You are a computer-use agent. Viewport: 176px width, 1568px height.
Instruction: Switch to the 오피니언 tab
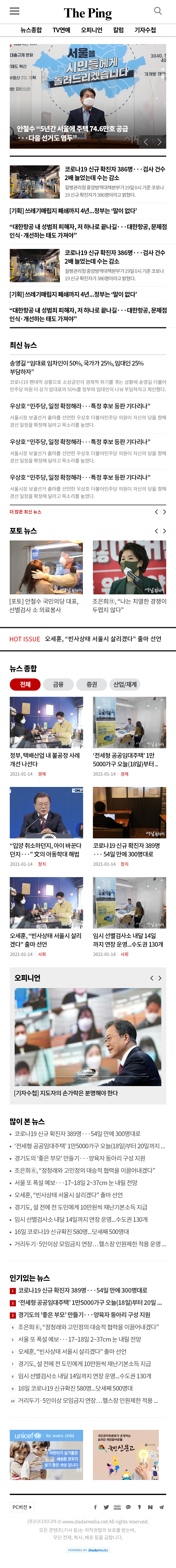point(92,30)
